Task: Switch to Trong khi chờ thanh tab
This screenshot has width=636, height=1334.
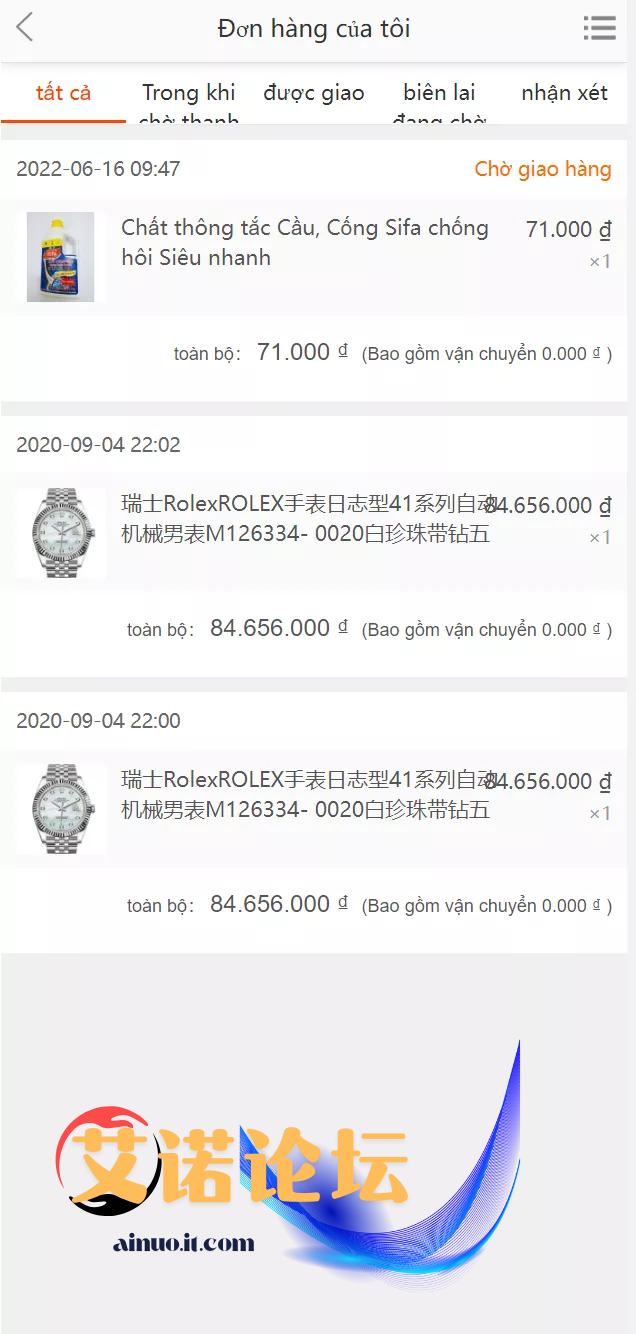Action: tap(189, 95)
